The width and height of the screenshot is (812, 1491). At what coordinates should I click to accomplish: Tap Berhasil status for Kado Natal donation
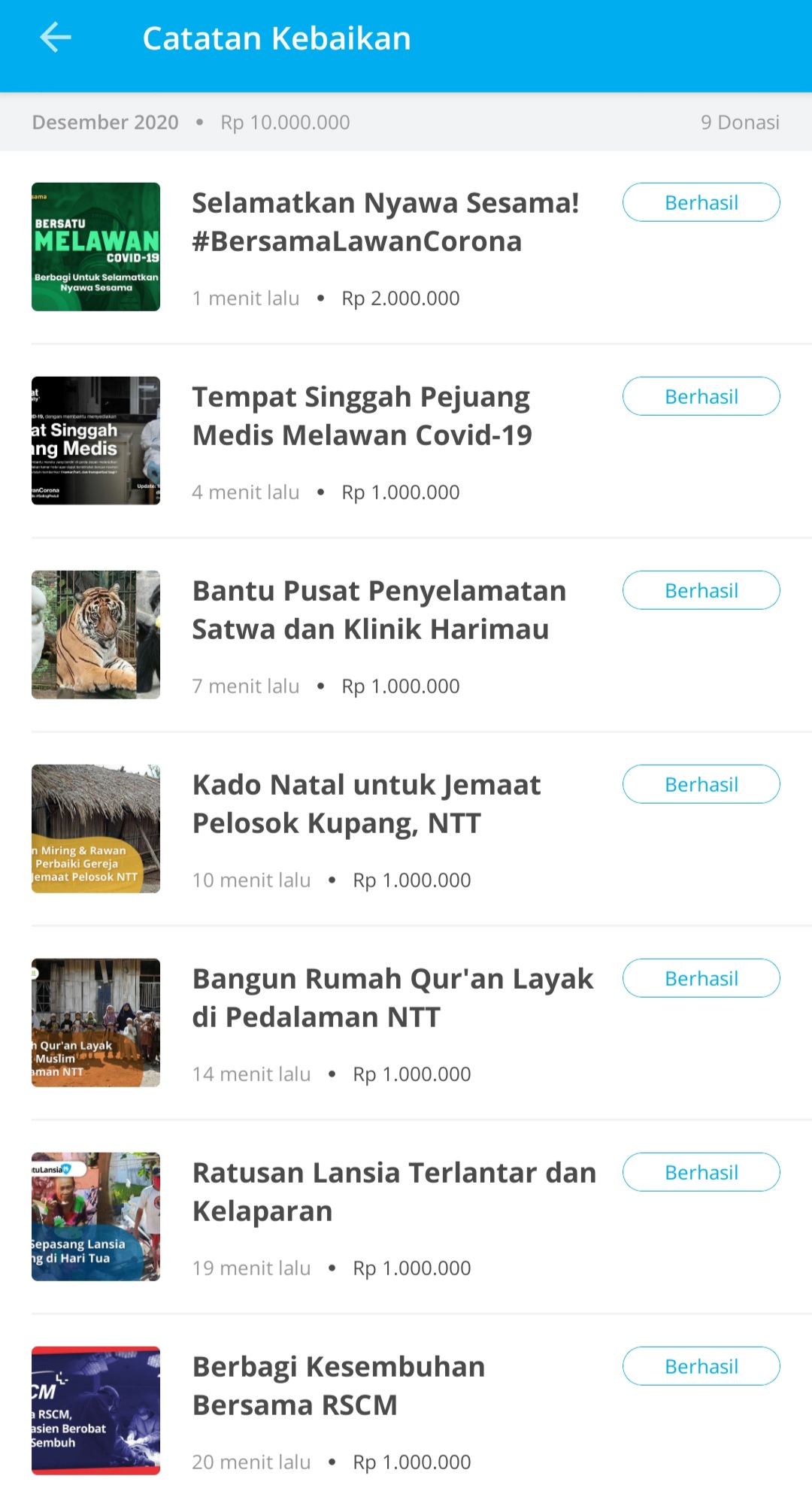coord(701,784)
